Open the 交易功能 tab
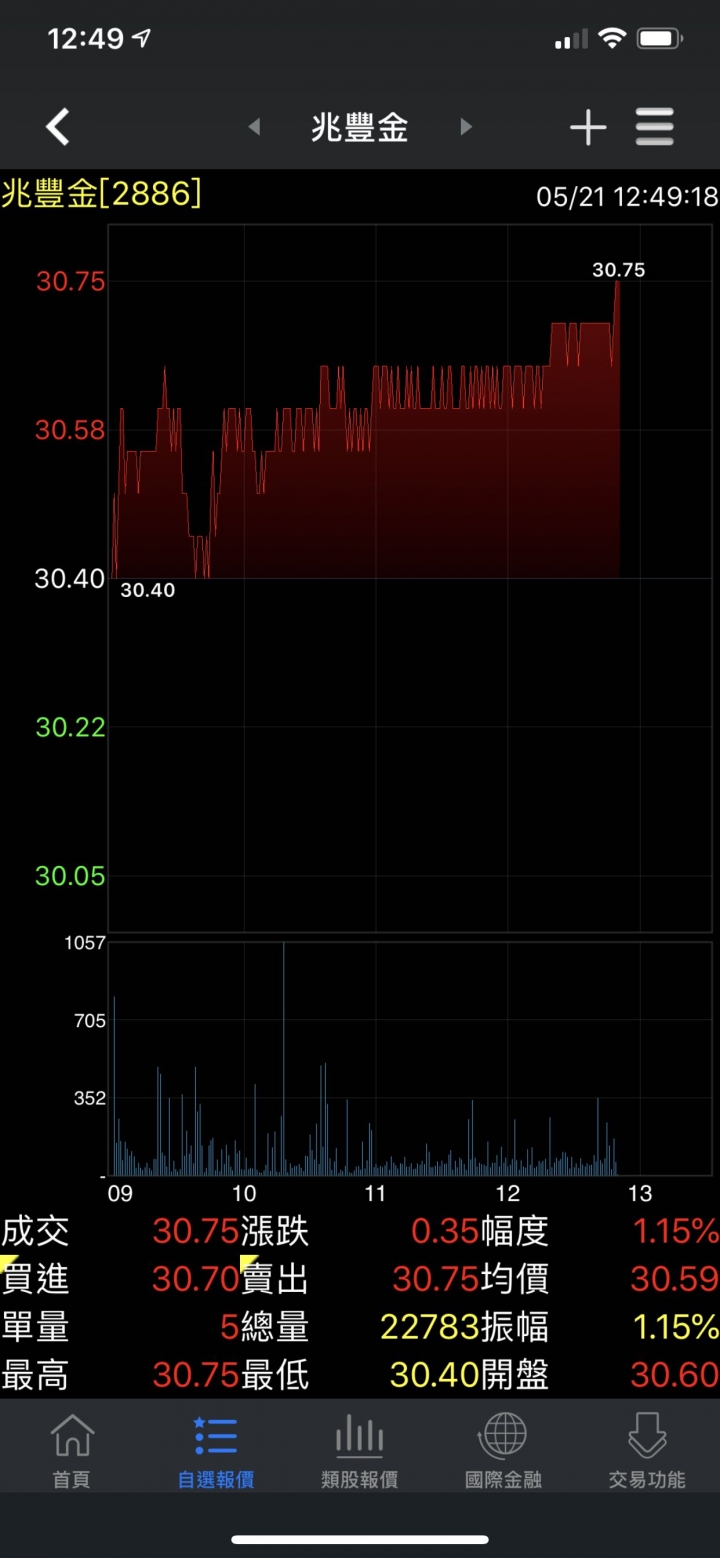720x1558 pixels. (x=647, y=1451)
